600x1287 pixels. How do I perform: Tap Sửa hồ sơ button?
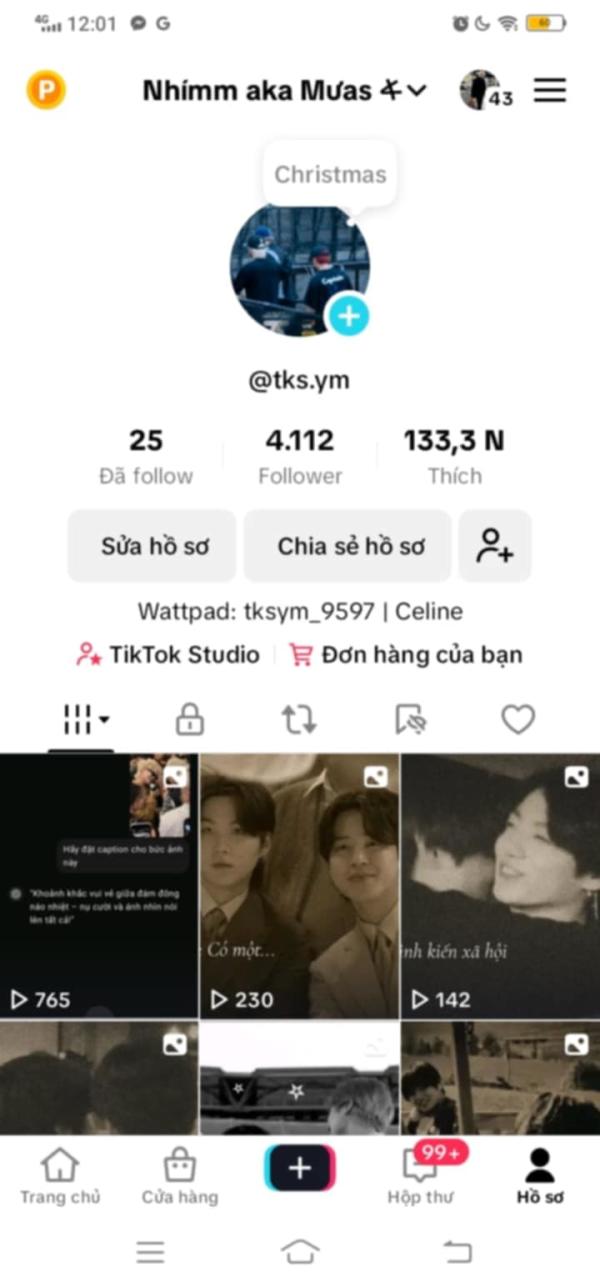[x=152, y=546]
